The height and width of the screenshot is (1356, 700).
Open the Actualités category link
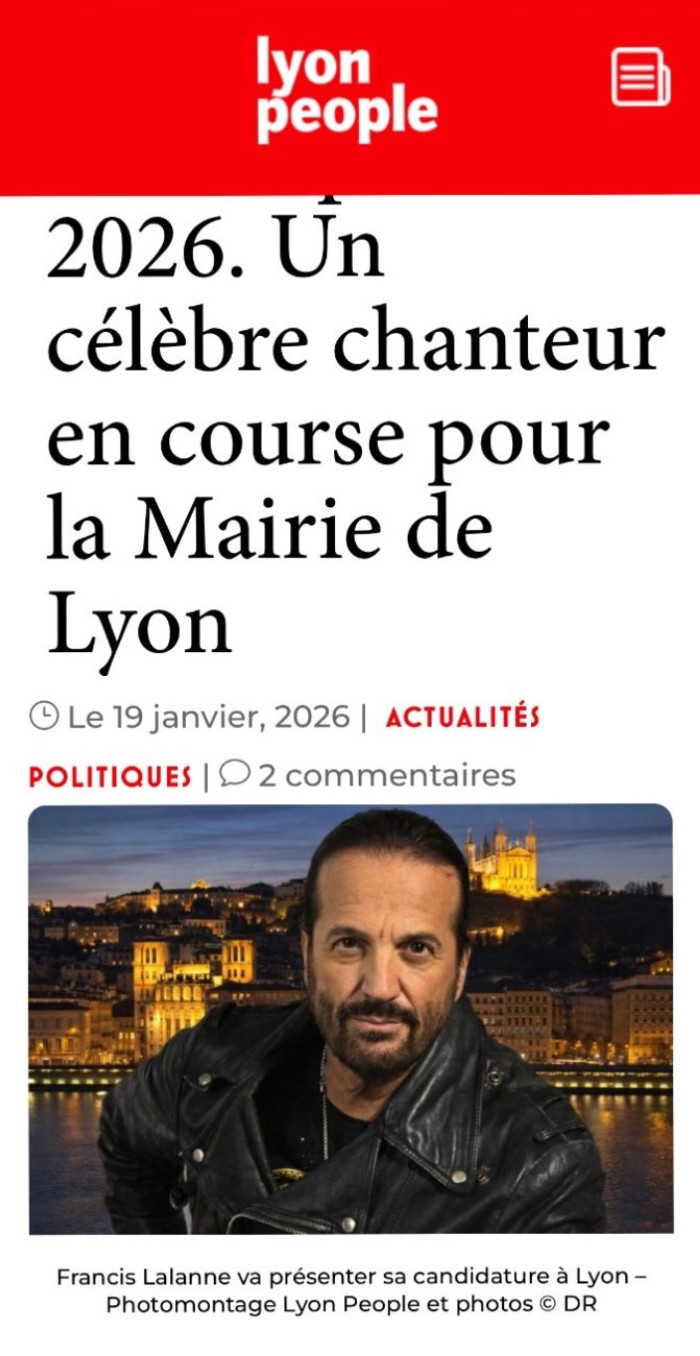[462, 717]
